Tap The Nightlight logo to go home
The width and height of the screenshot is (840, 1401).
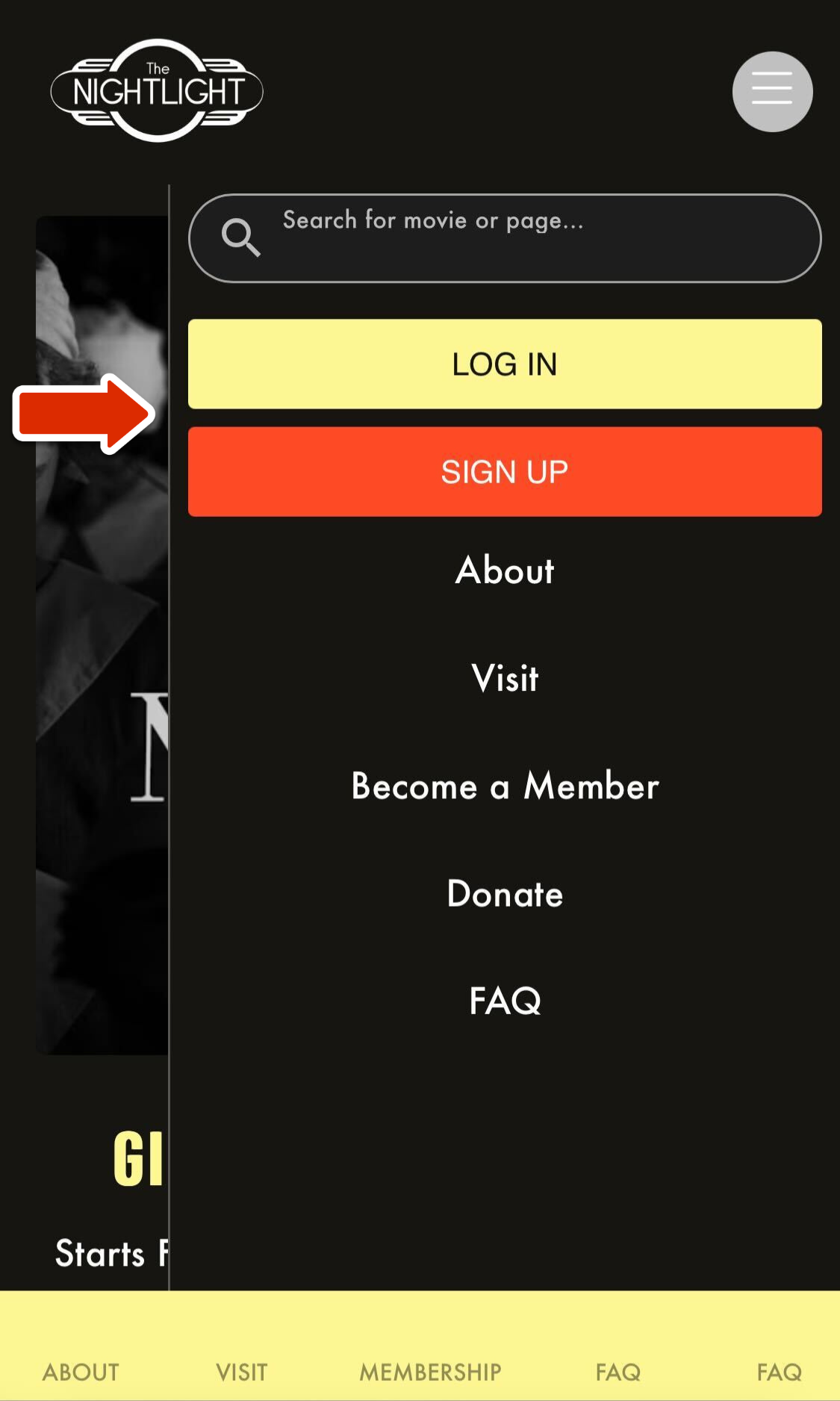[x=157, y=91]
